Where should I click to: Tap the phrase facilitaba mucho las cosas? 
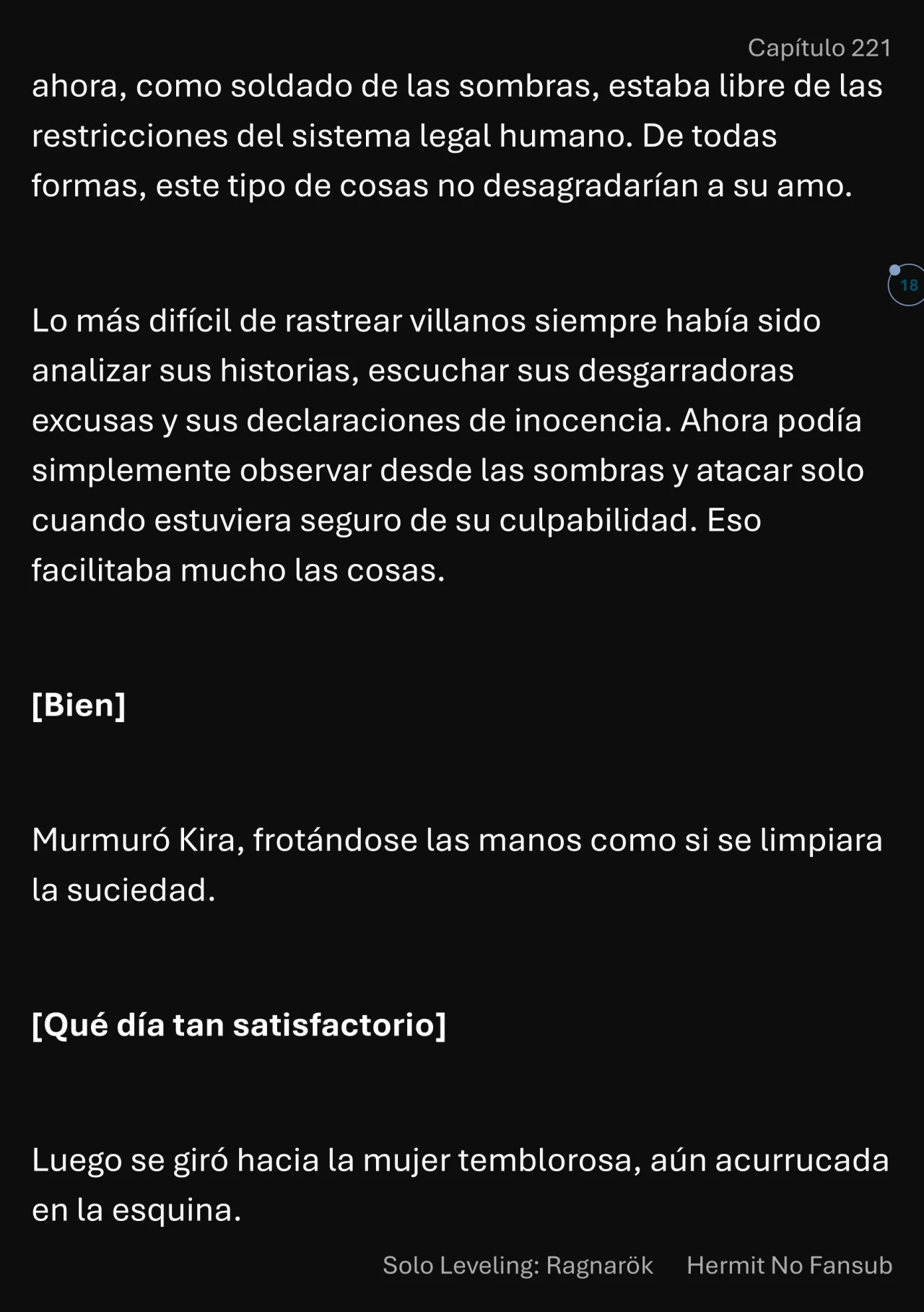(x=238, y=570)
